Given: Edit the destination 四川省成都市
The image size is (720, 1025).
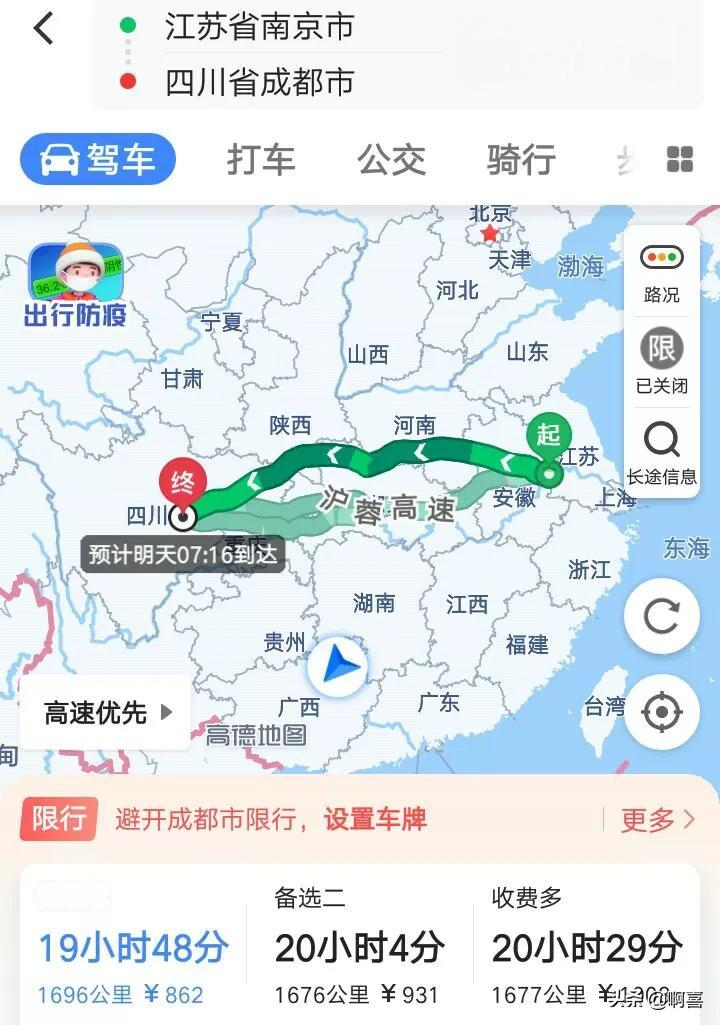Looking at the screenshot, I should (x=260, y=82).
